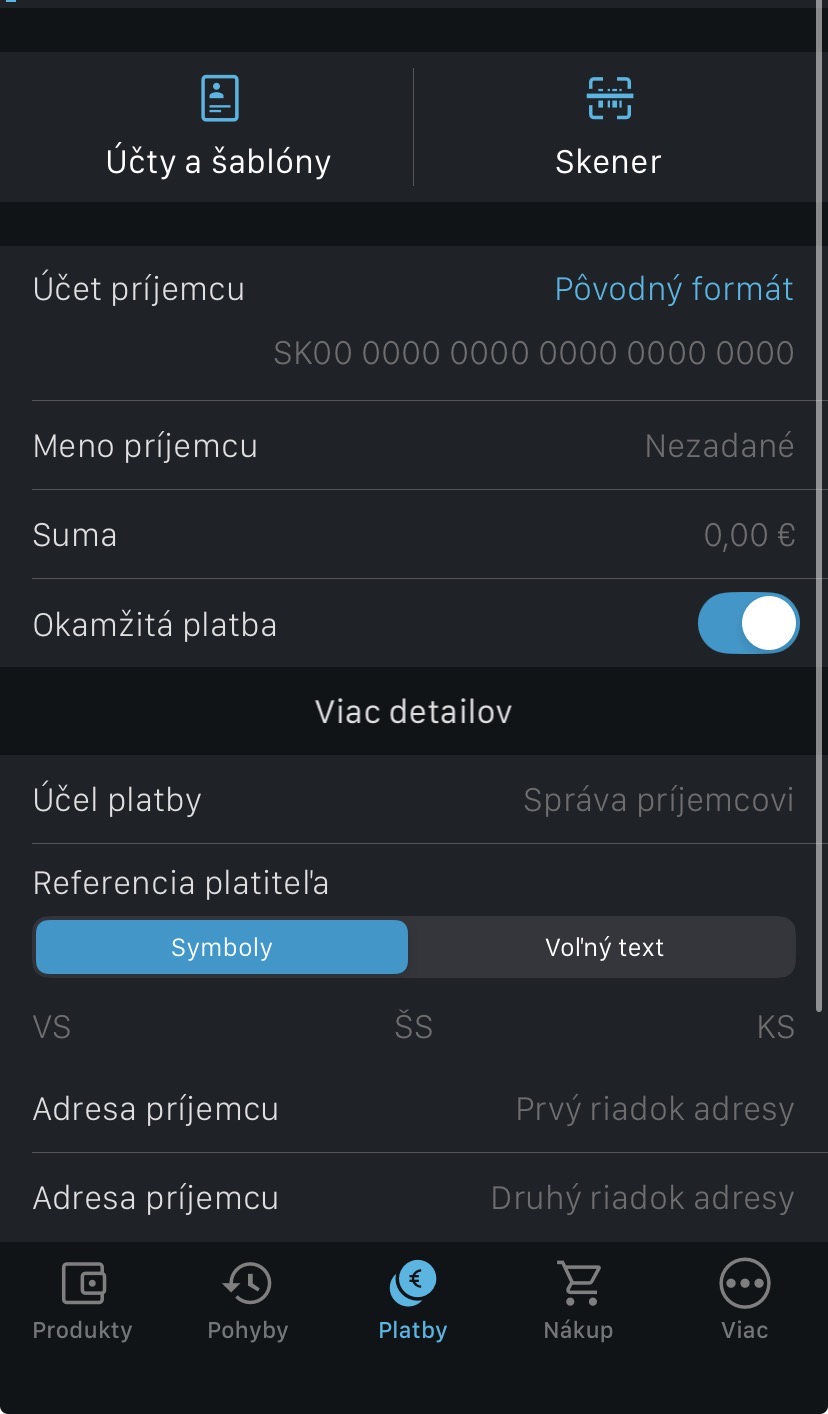
Task: Go to the Produkty tab
Action: point(82,1300)
